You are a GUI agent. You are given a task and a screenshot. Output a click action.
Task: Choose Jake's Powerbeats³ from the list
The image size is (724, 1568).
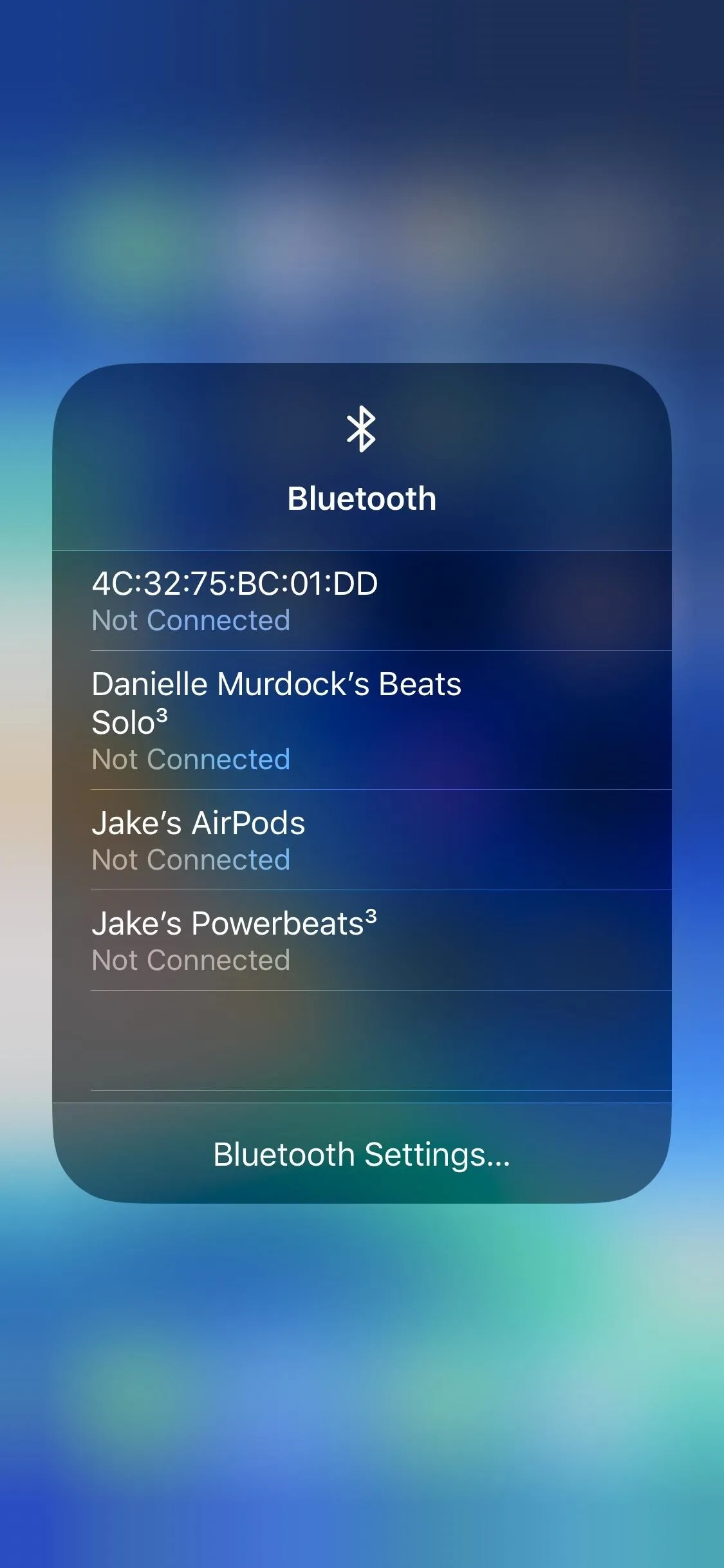[x=362, y=940]
